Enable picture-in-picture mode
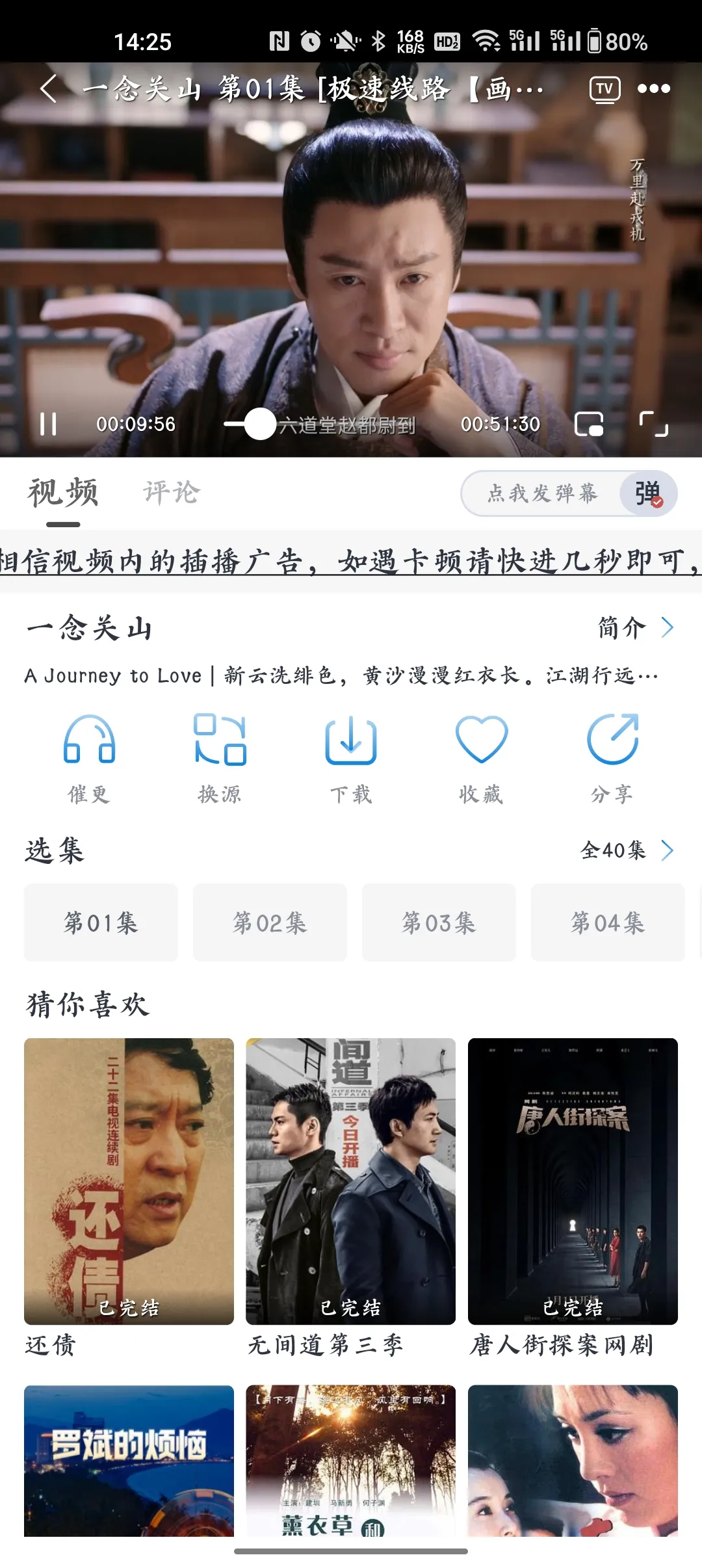 pyautogui.click(x=589, y=425)
